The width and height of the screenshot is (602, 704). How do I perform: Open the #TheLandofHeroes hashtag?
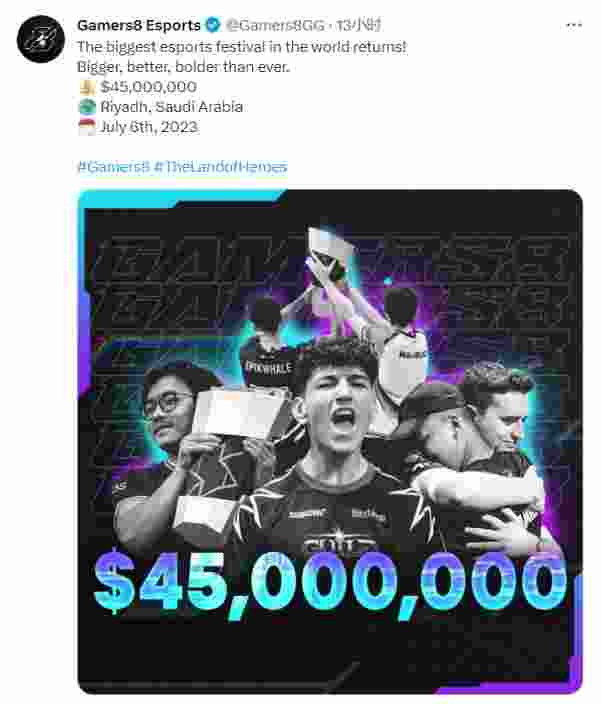coord(220,167)
